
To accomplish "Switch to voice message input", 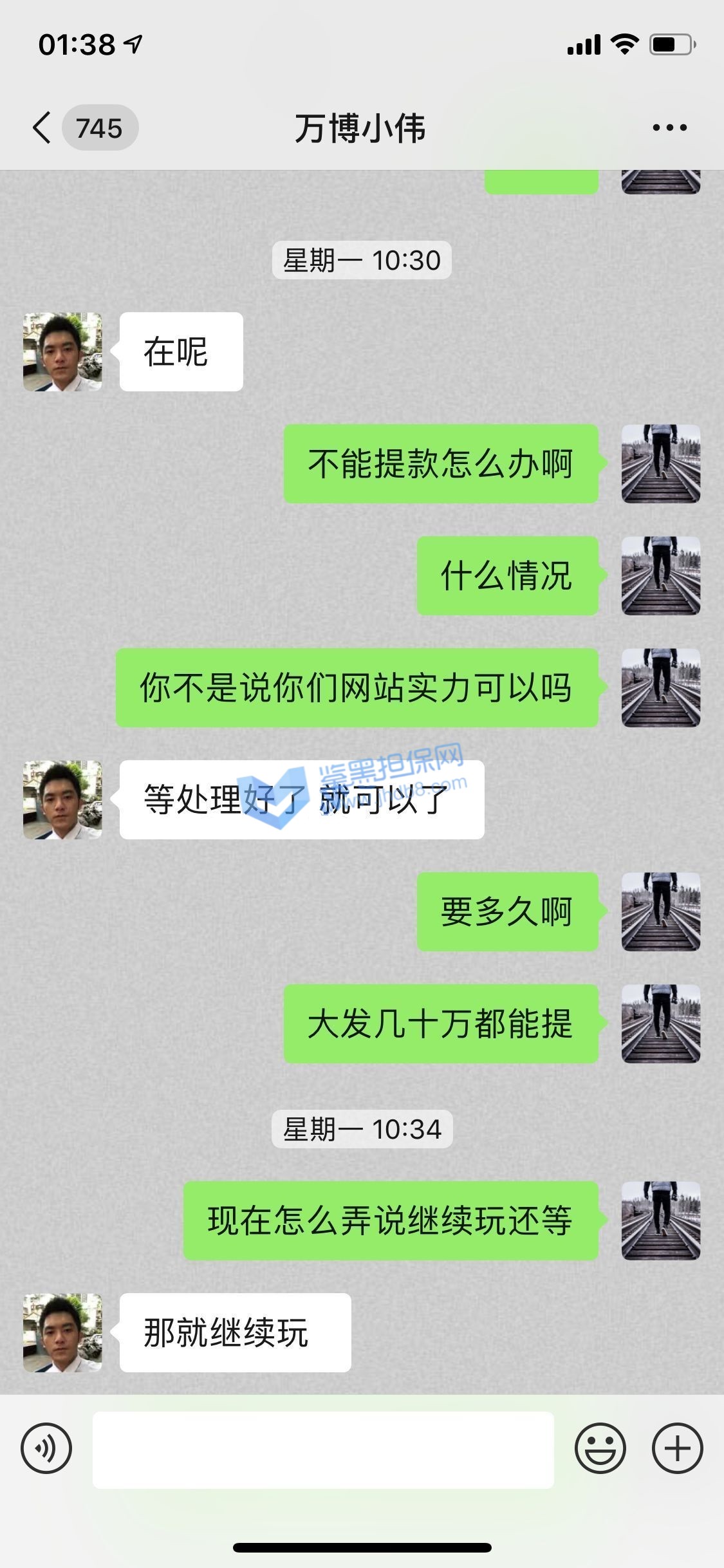I will (x=46, y=1449).
